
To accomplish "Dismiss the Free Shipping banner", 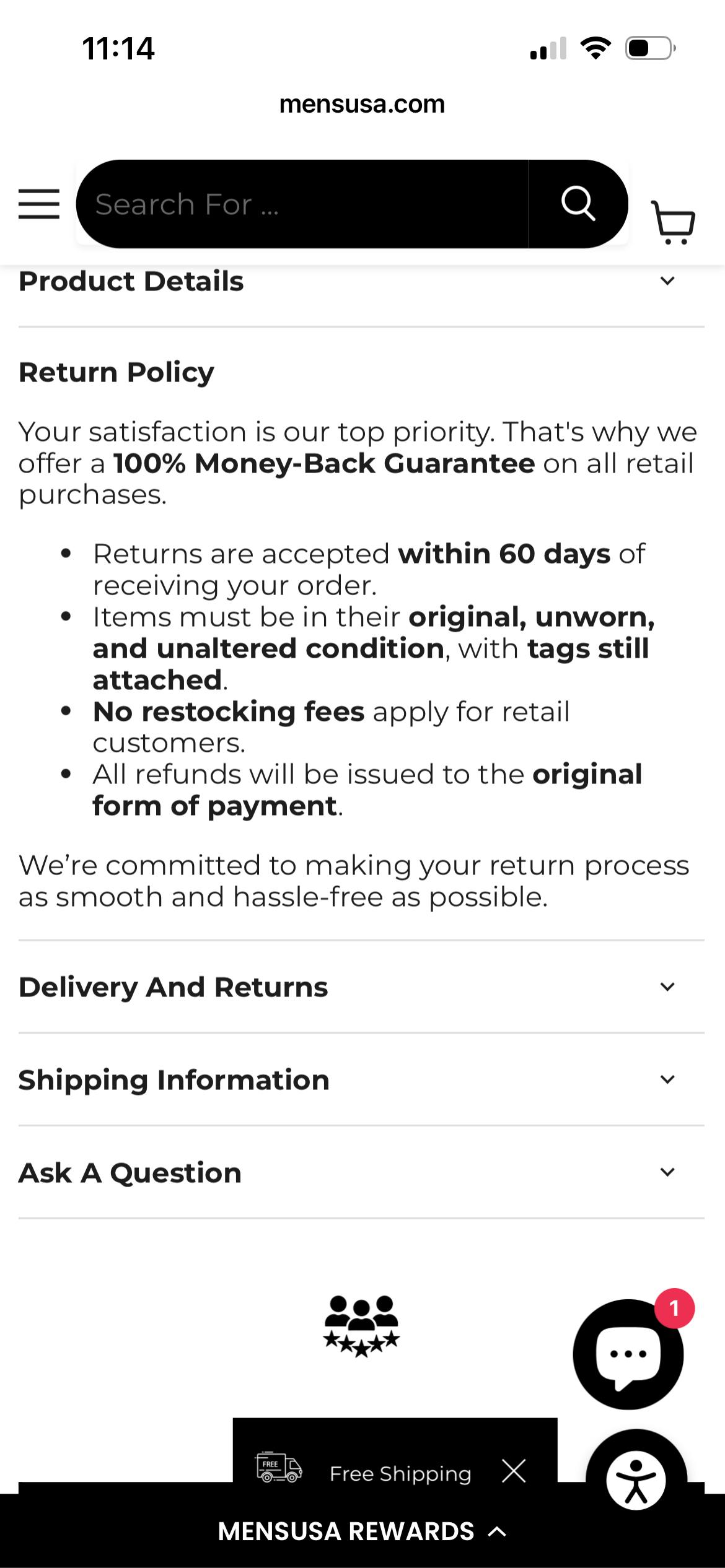I will (x=513, y=1471).
